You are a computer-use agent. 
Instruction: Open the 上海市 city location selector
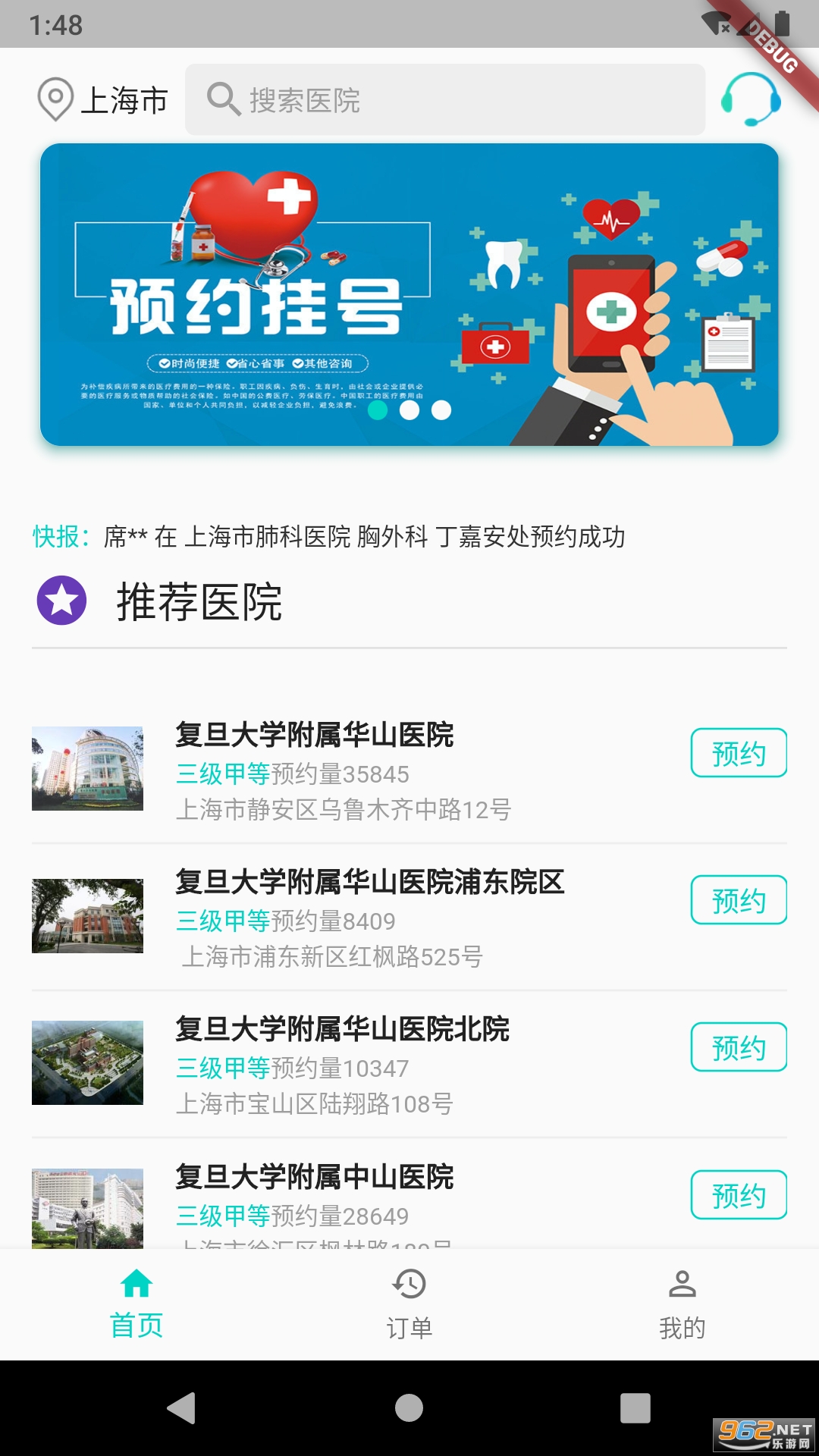pos(103,100)
